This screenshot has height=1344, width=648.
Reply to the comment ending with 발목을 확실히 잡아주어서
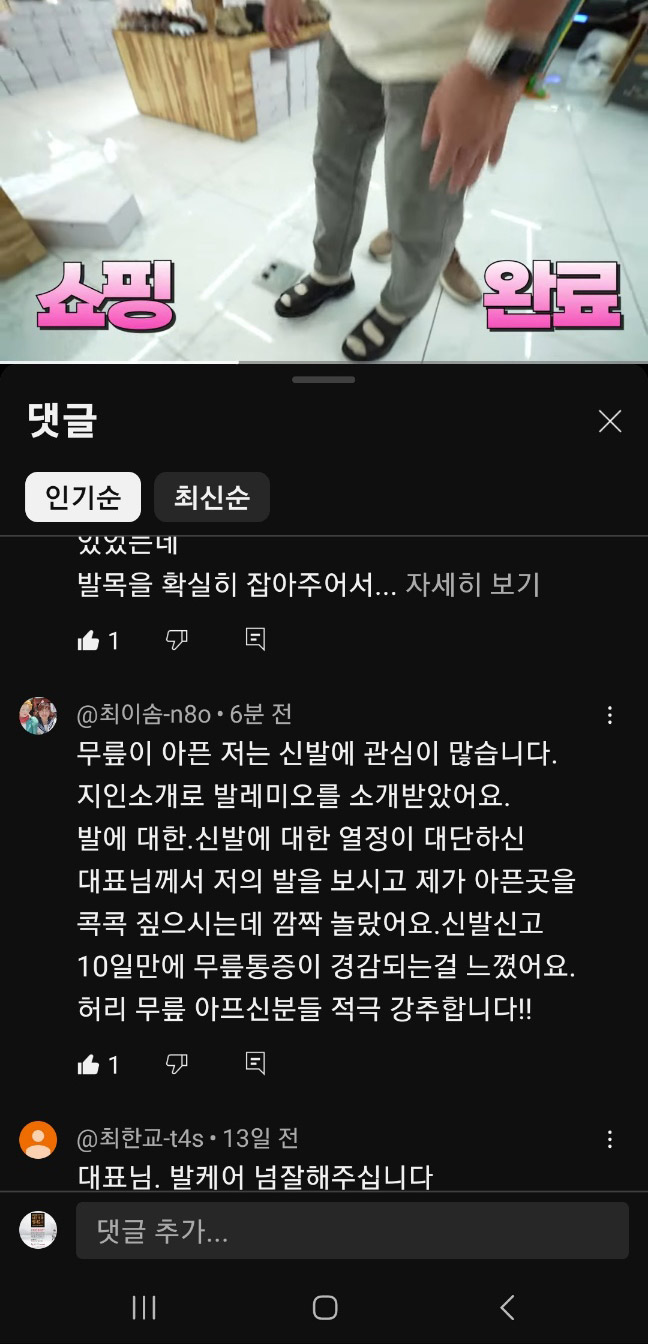(x=255, y=640)
